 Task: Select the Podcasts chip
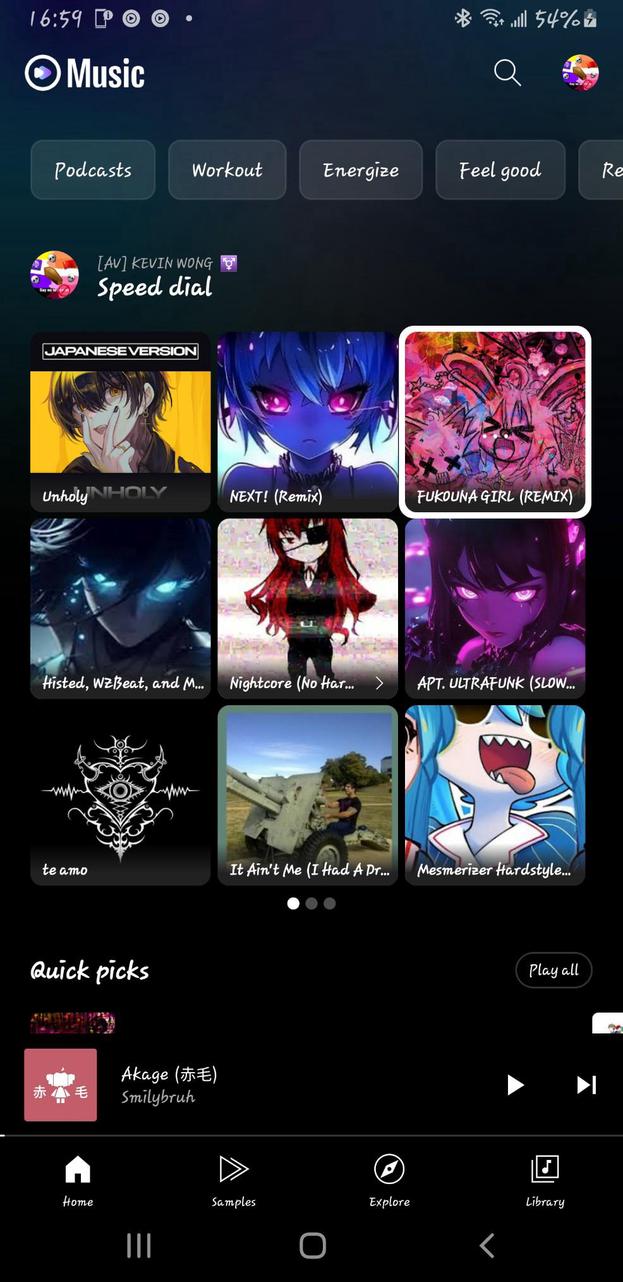[x=93, y=170]
